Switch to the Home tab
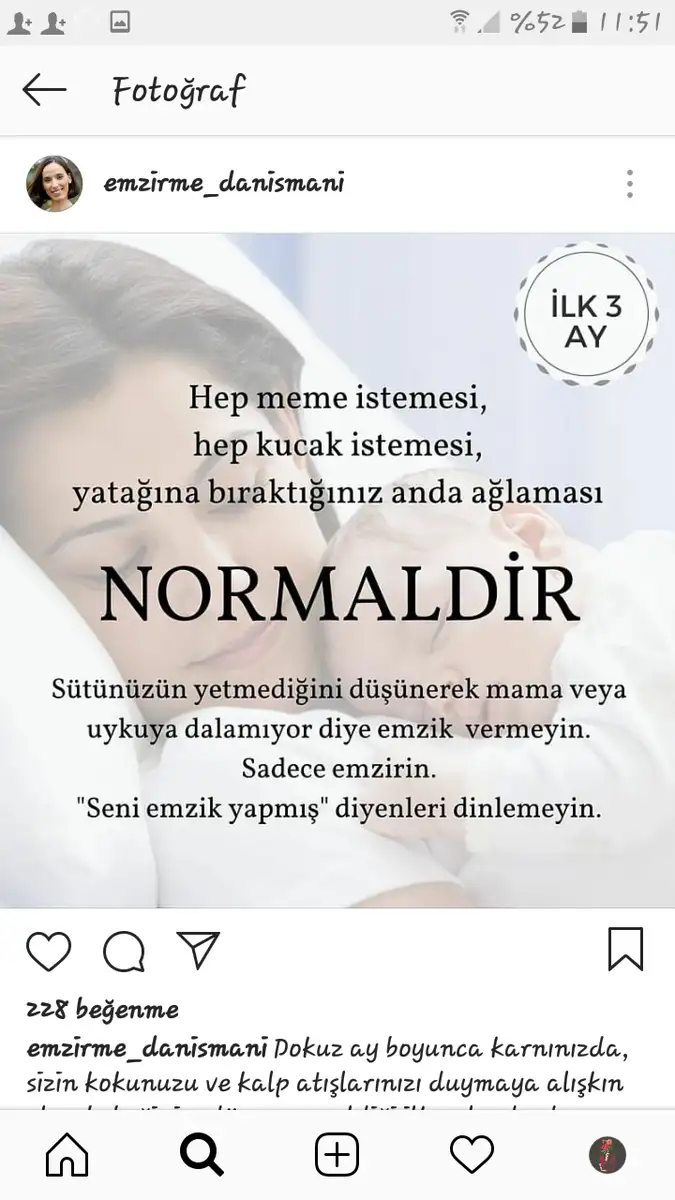Image resolution: width=675 pixels, height=1200 pixels. (67, 1156)
